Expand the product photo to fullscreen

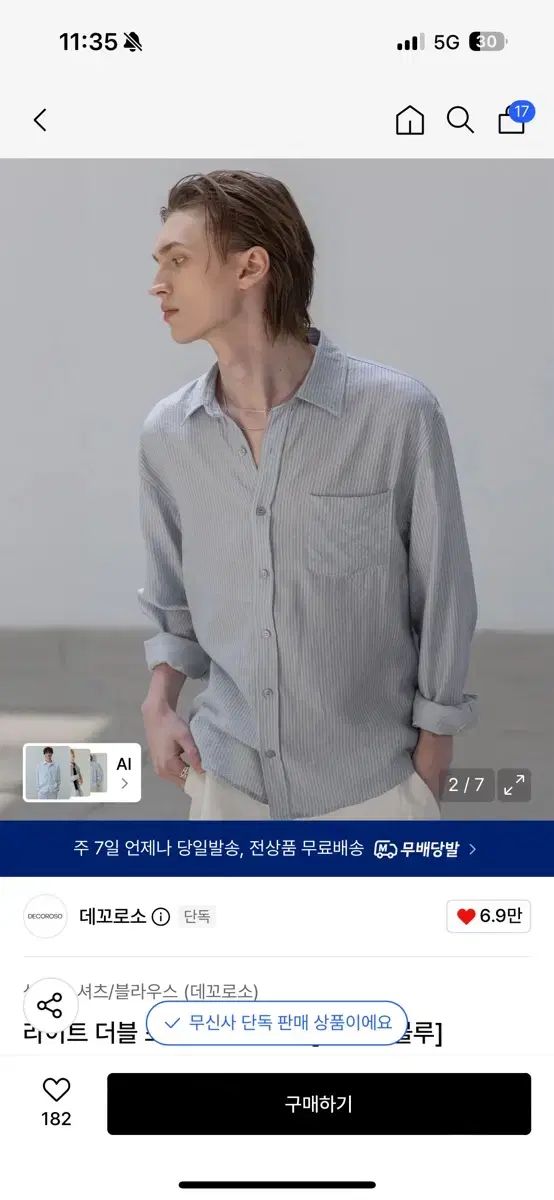pos(515,785)
